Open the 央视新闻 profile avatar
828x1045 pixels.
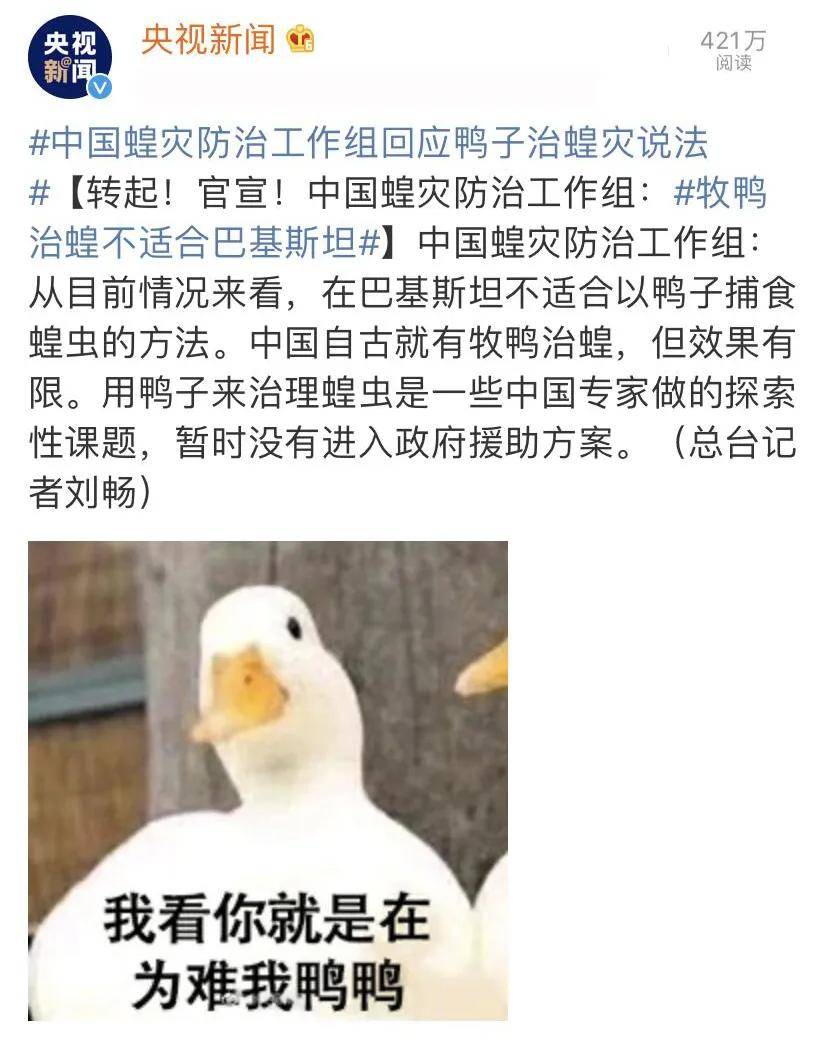click(68, 58)
